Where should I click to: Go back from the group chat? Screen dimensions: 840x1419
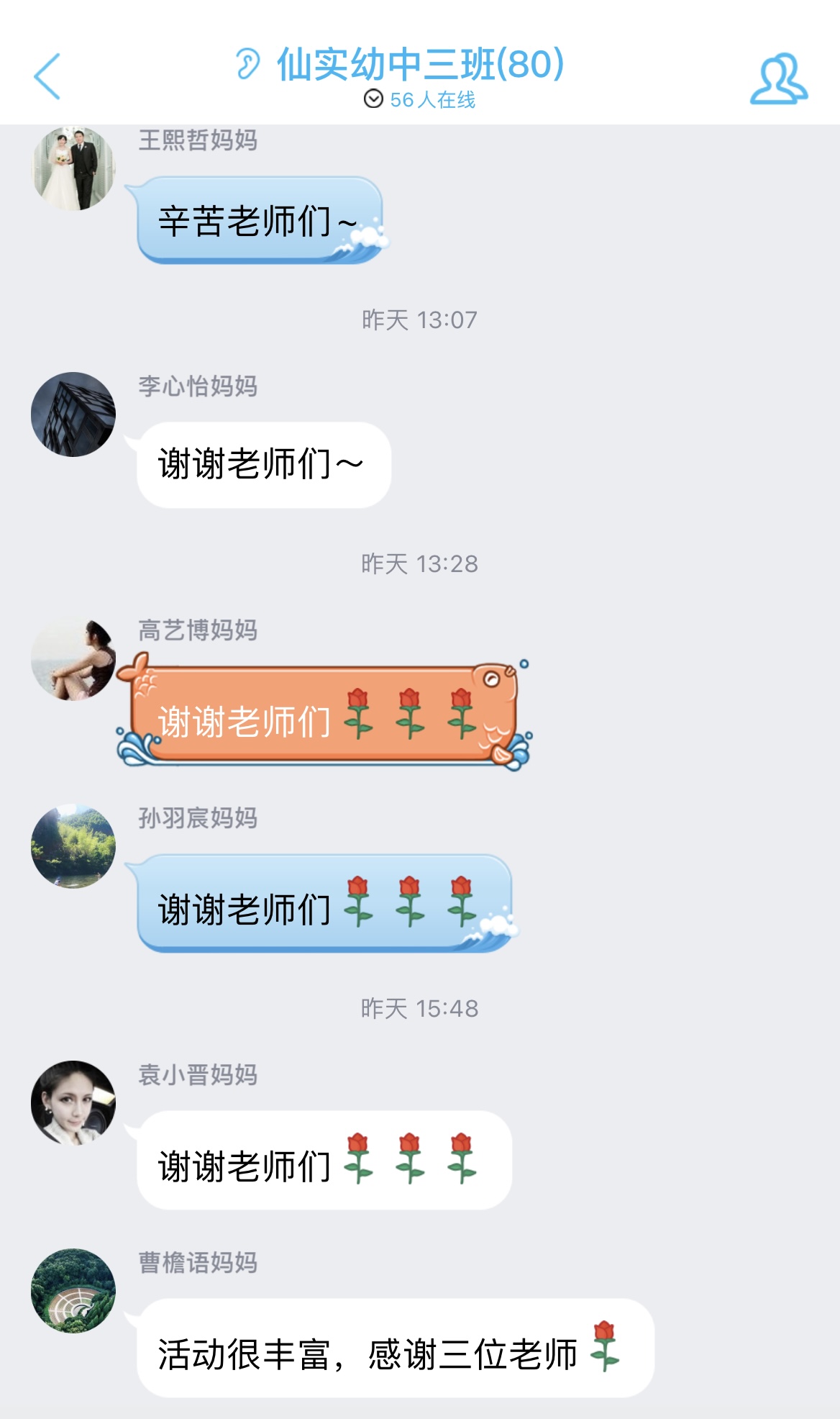[x=47, y=76]
